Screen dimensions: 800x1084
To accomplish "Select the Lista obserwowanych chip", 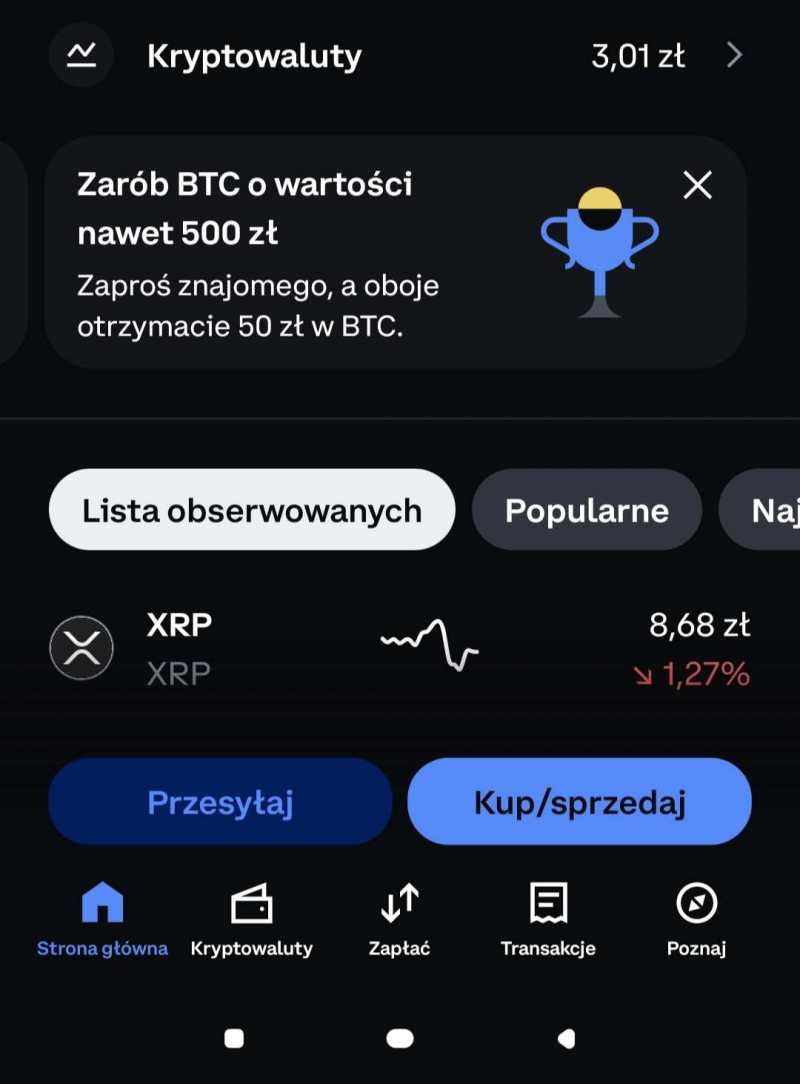I will (252, 510).
